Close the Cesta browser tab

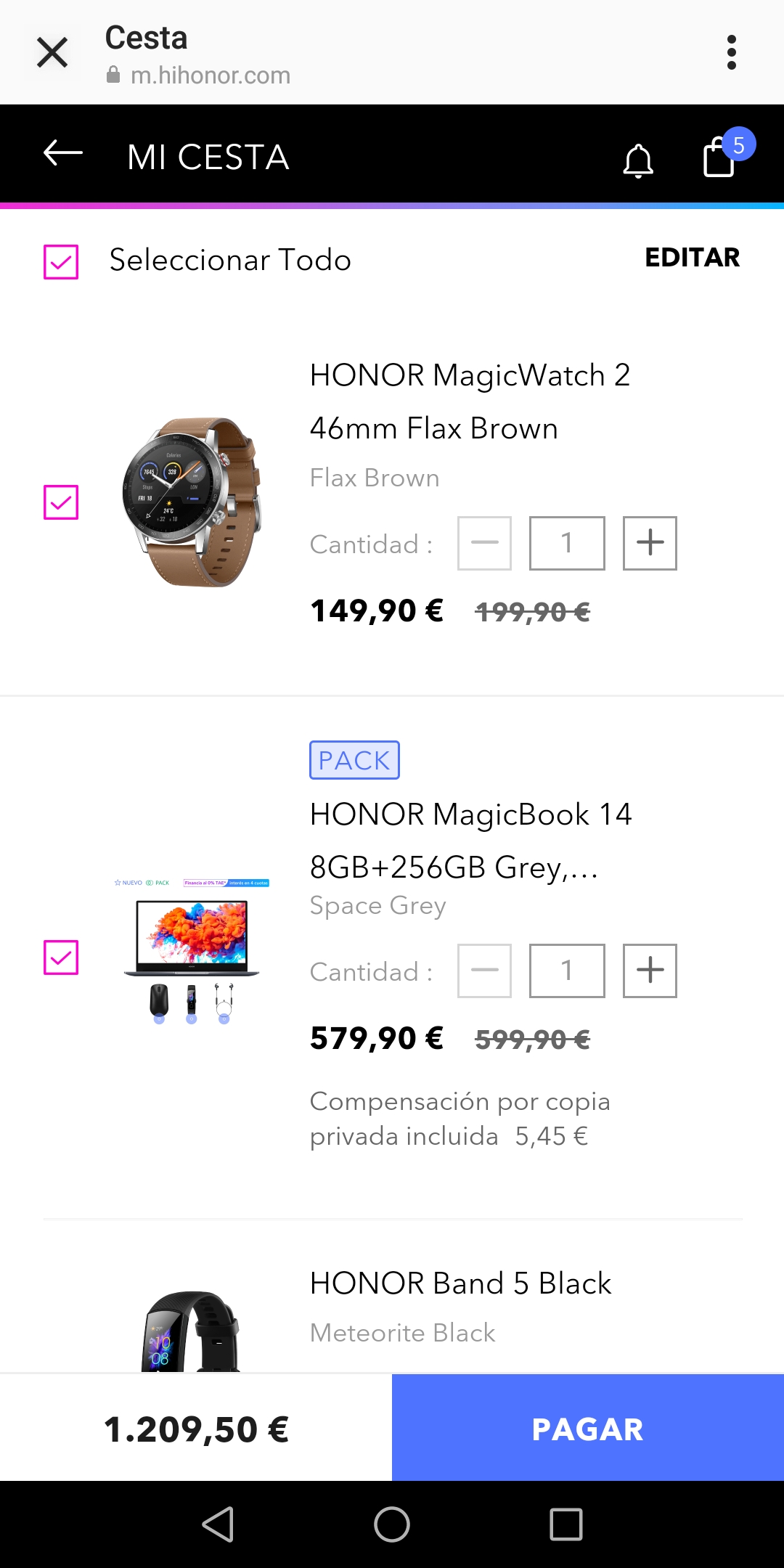coord(52,52)
